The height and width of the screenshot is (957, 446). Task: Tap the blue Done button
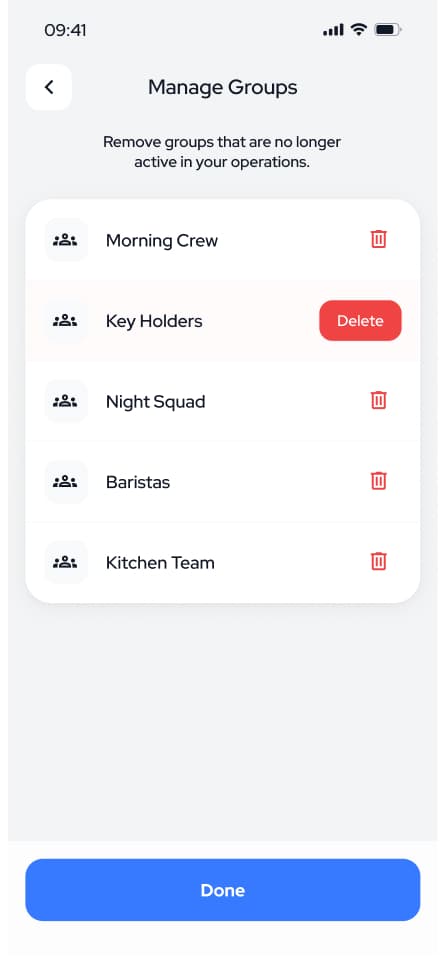tap(223, 890)
